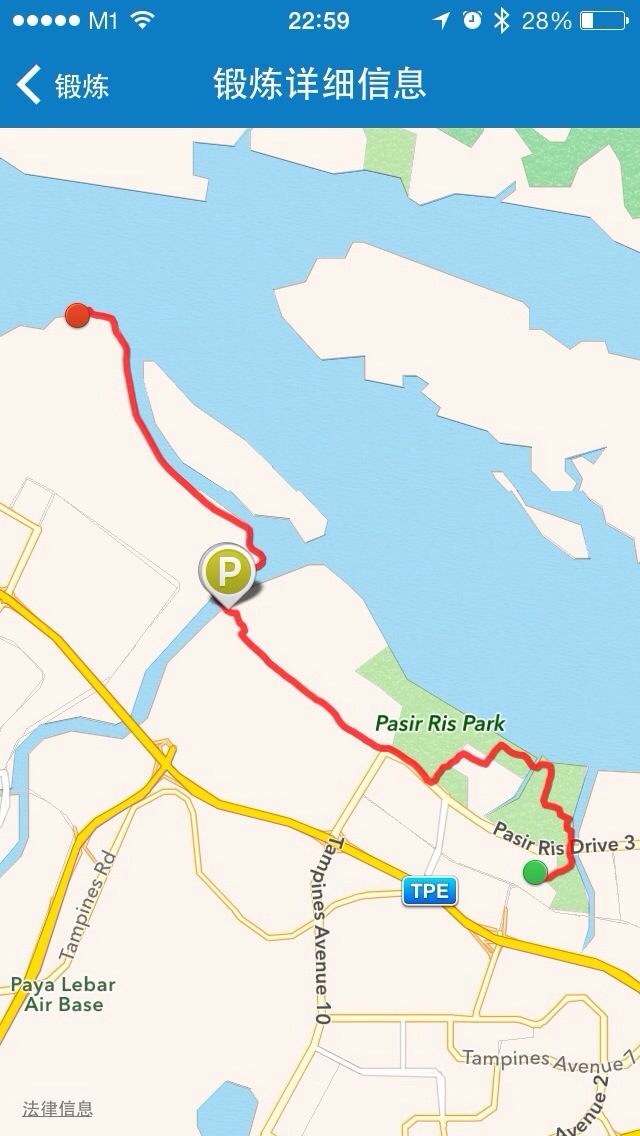The image size is (640, 1136).
Task: Tap the green start point marker
Action: coord(535,872)
